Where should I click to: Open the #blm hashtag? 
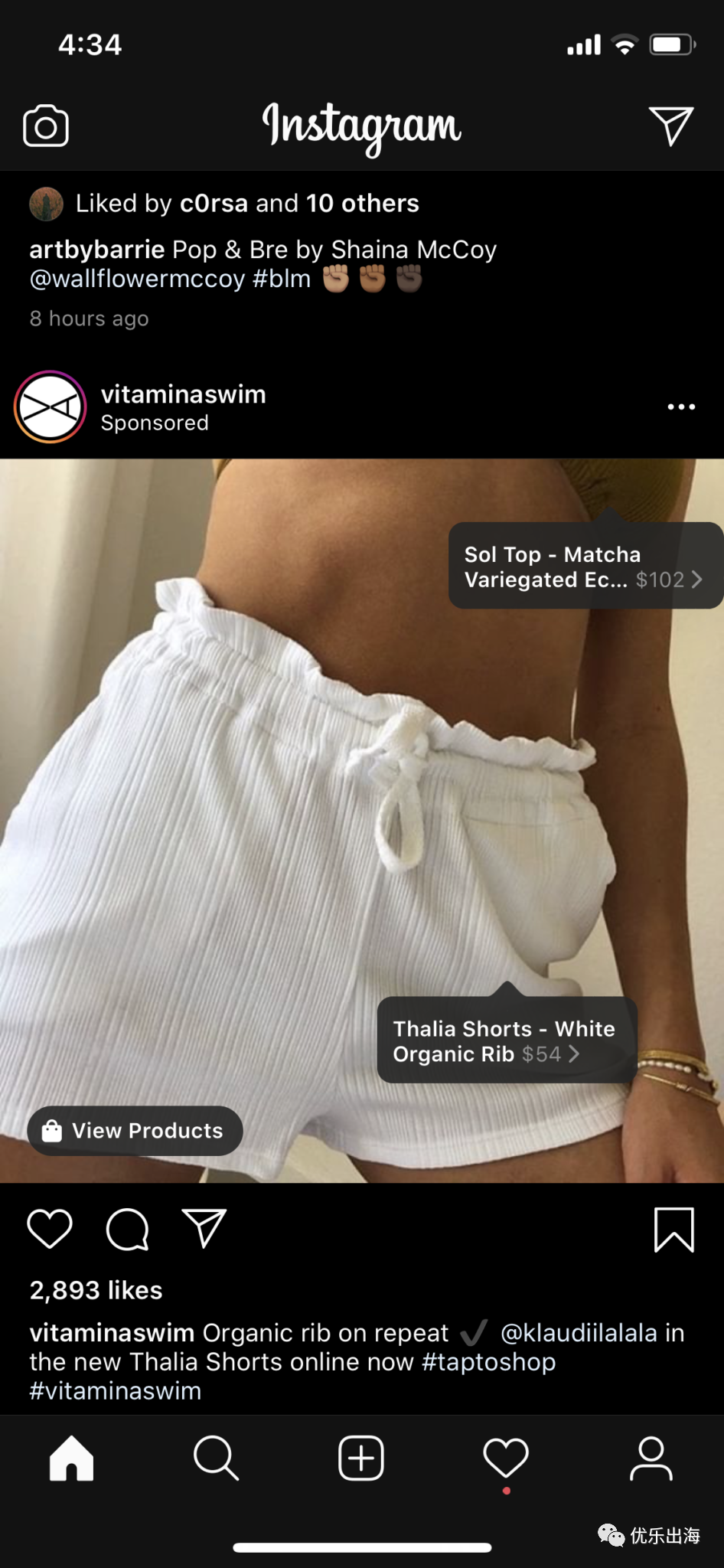pyautogui.click(x=282, y=279)
